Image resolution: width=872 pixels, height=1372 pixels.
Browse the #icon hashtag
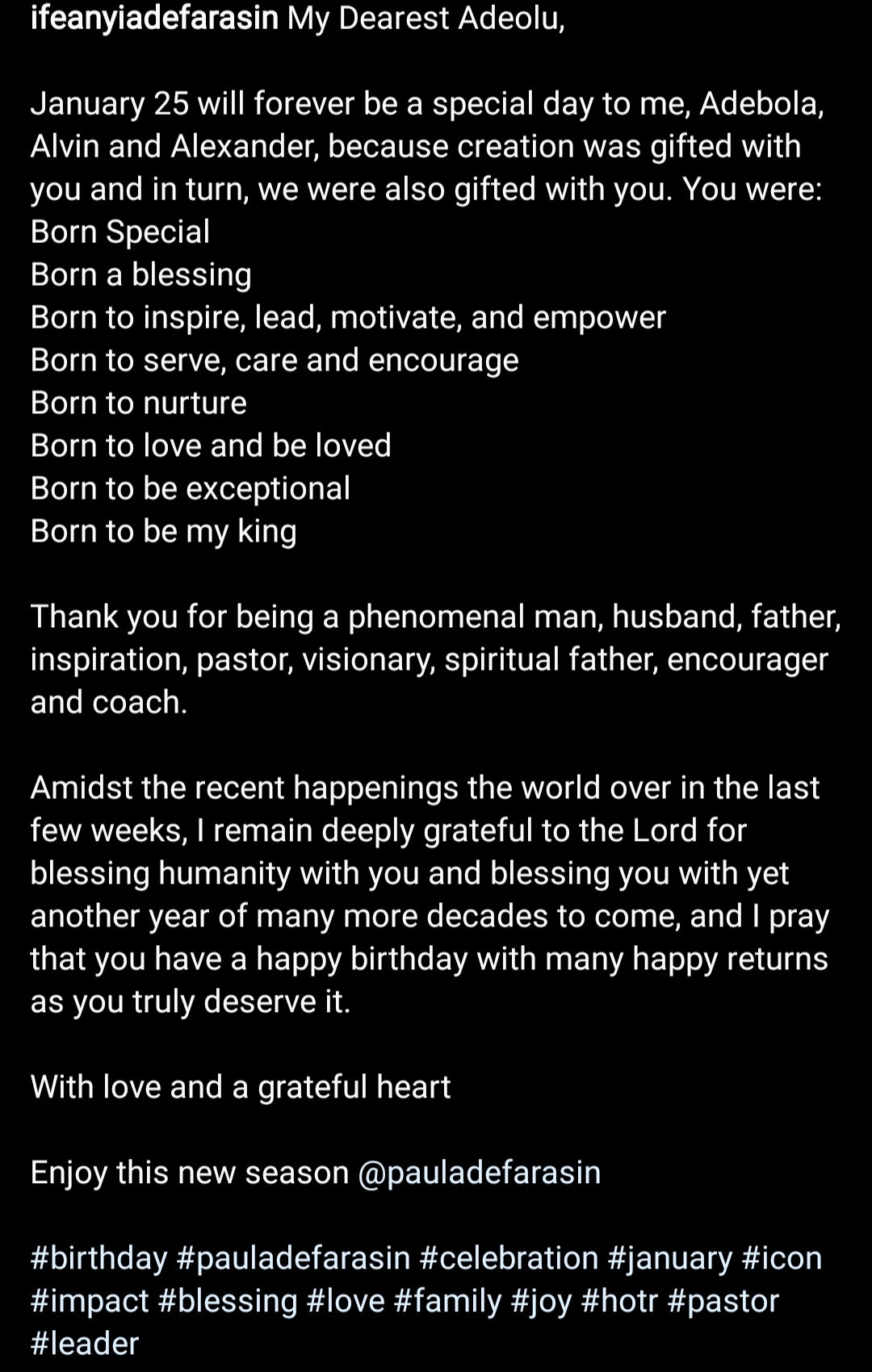pyautogui.click(x=781, y=1258)
